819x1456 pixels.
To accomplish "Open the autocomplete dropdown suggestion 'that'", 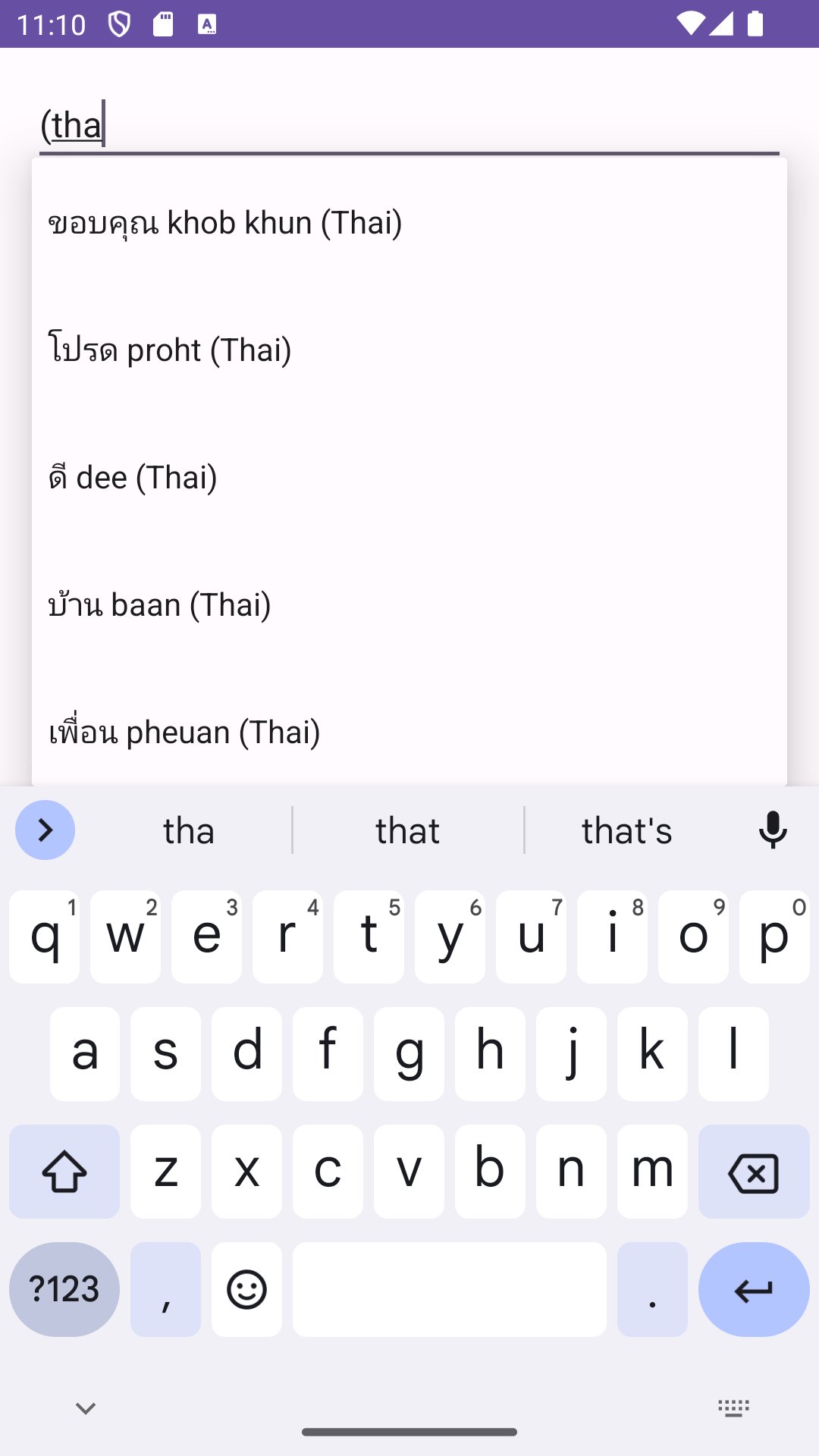I will pos(407,830).
